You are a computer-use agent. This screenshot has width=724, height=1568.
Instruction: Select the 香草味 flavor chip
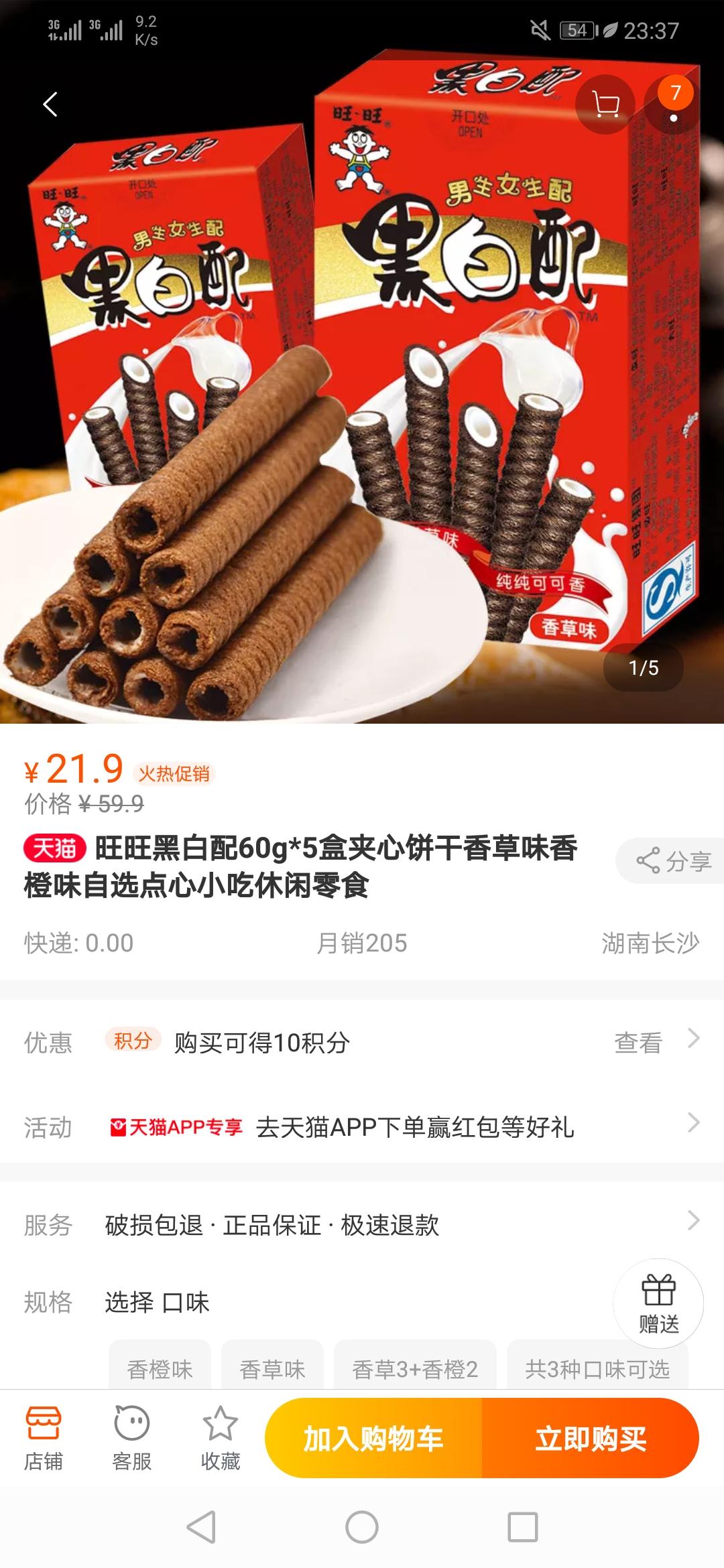pyautogui.click(x=272, y=1369)
